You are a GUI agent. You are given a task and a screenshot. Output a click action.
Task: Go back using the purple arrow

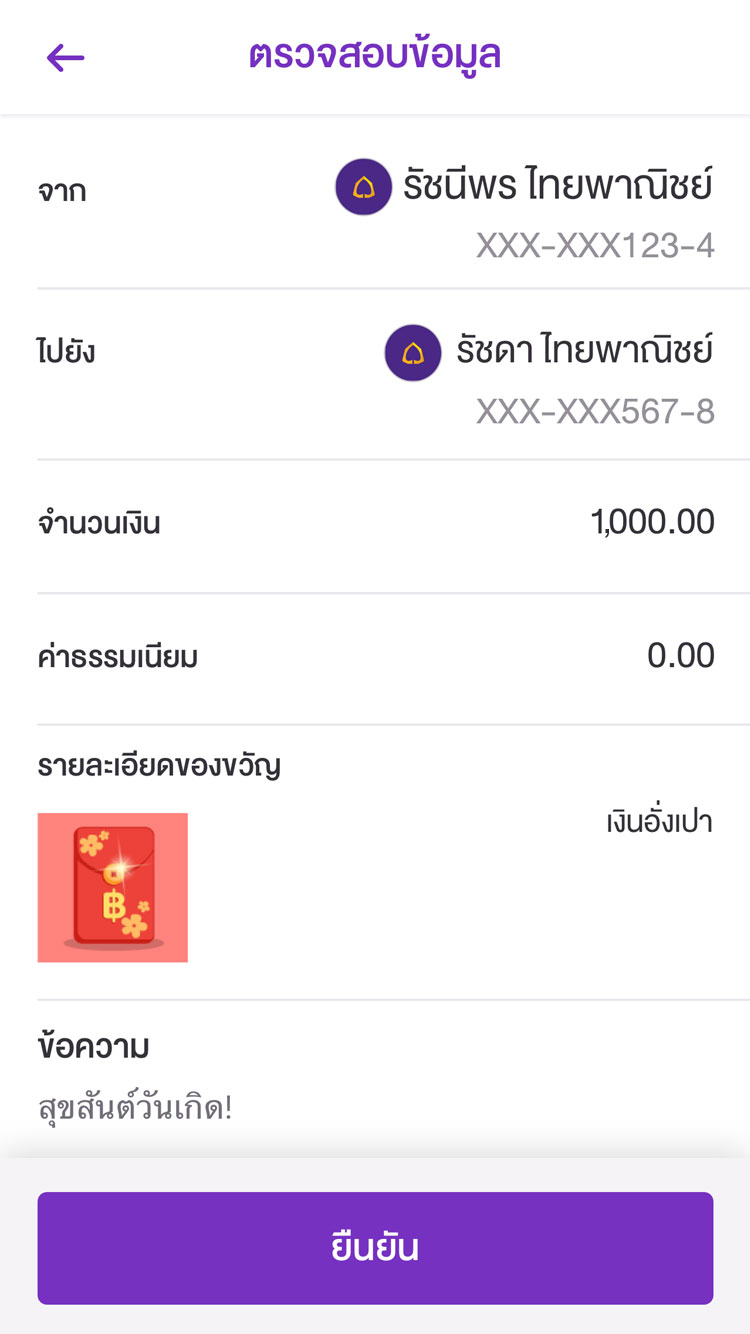pyautogui.click(x=66, y=58)
